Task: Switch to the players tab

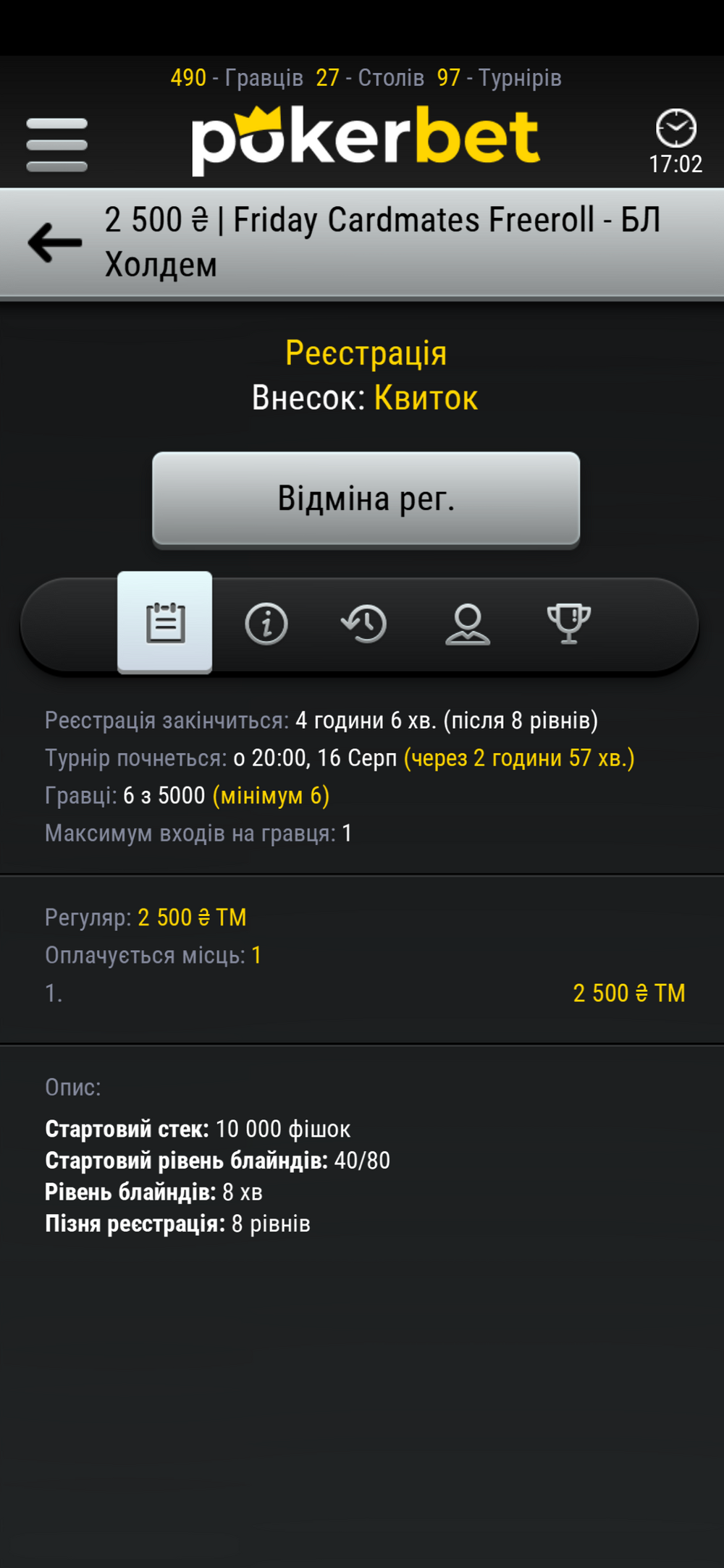Action: pyautogui.click(x=468, y=624)
